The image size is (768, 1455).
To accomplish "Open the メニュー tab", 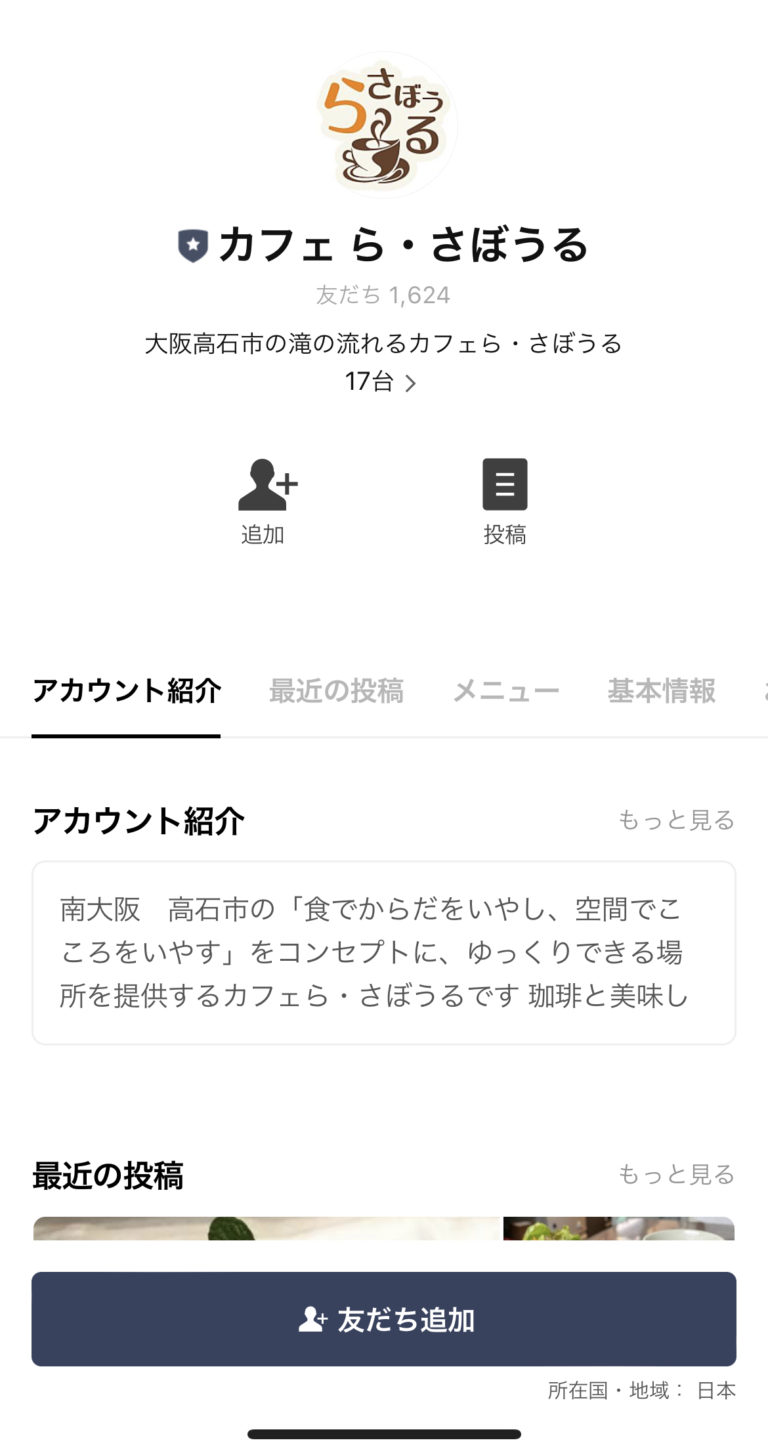I will pos(505,690).
